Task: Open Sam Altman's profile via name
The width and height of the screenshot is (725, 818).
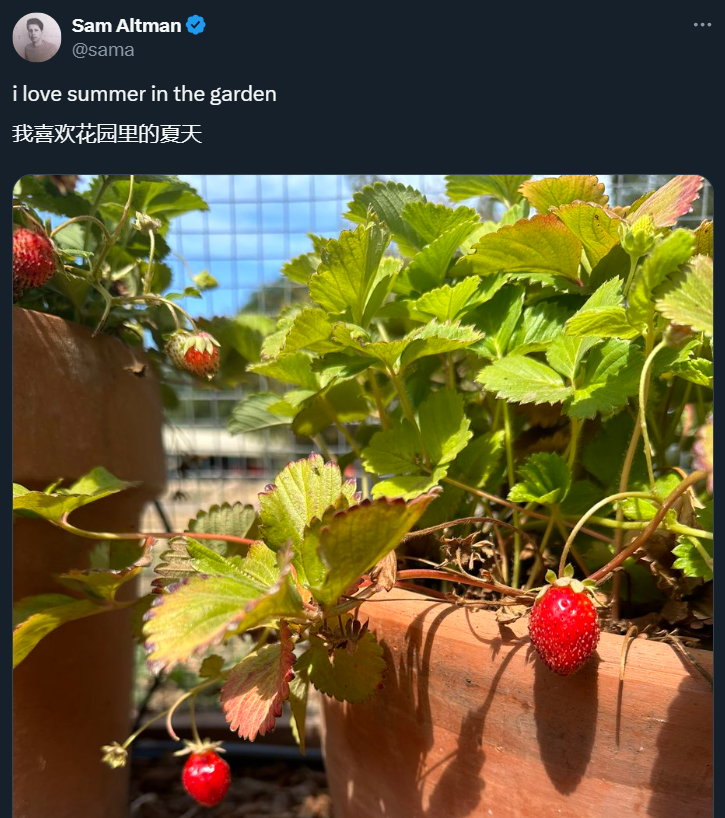Action: coord(125,26)
